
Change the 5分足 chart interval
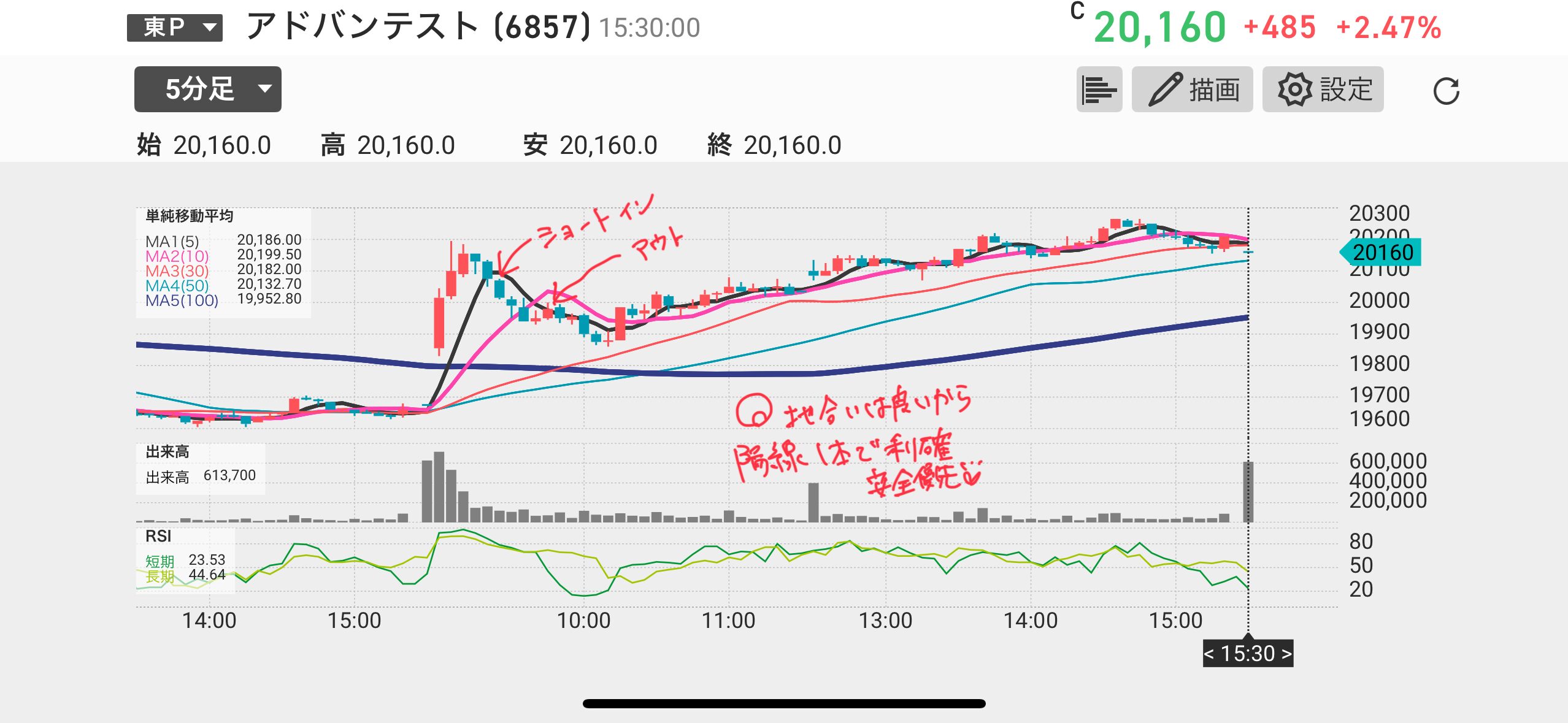click(207, 90)
